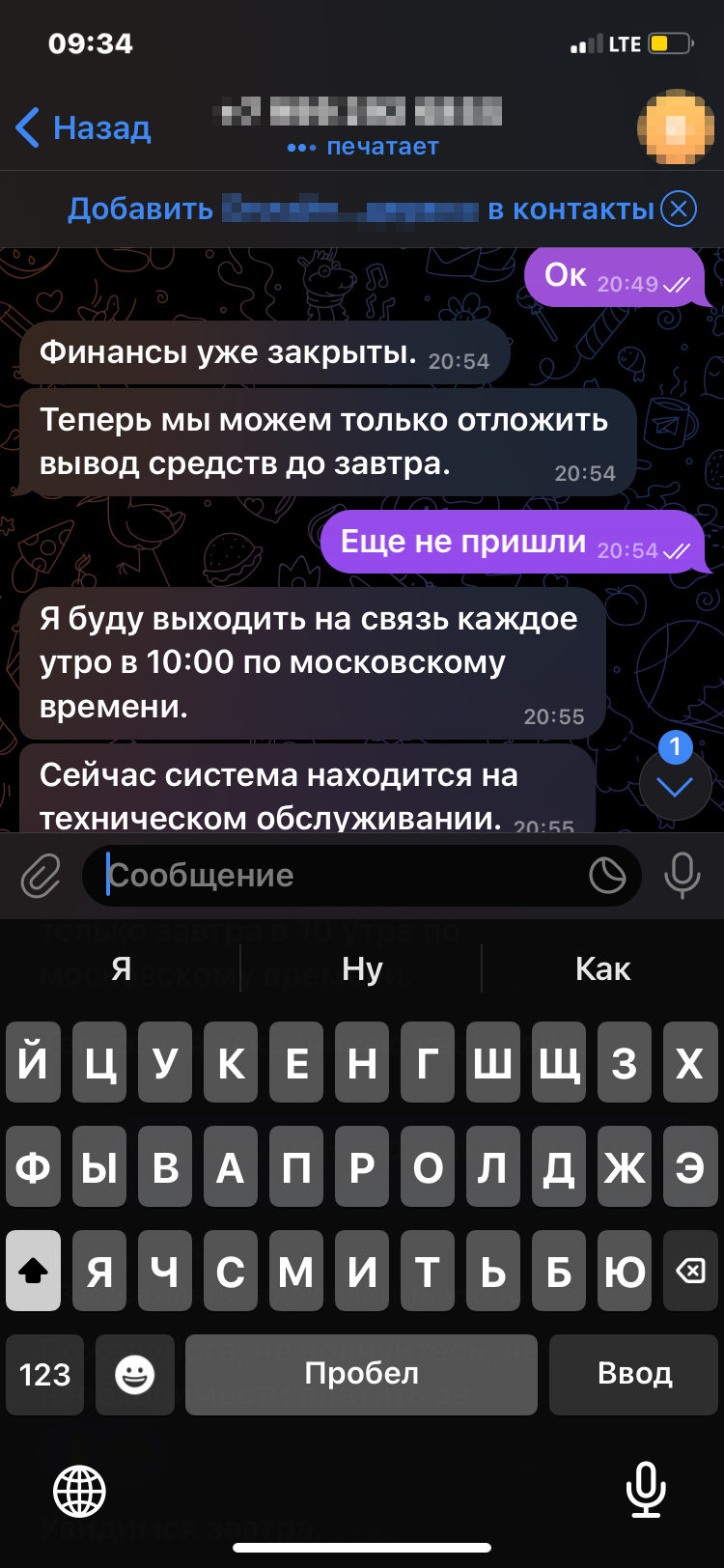Dismiss the add to contacts banner
The width and height of the screenshot is (724, 1568).
[x=679, y=209]
